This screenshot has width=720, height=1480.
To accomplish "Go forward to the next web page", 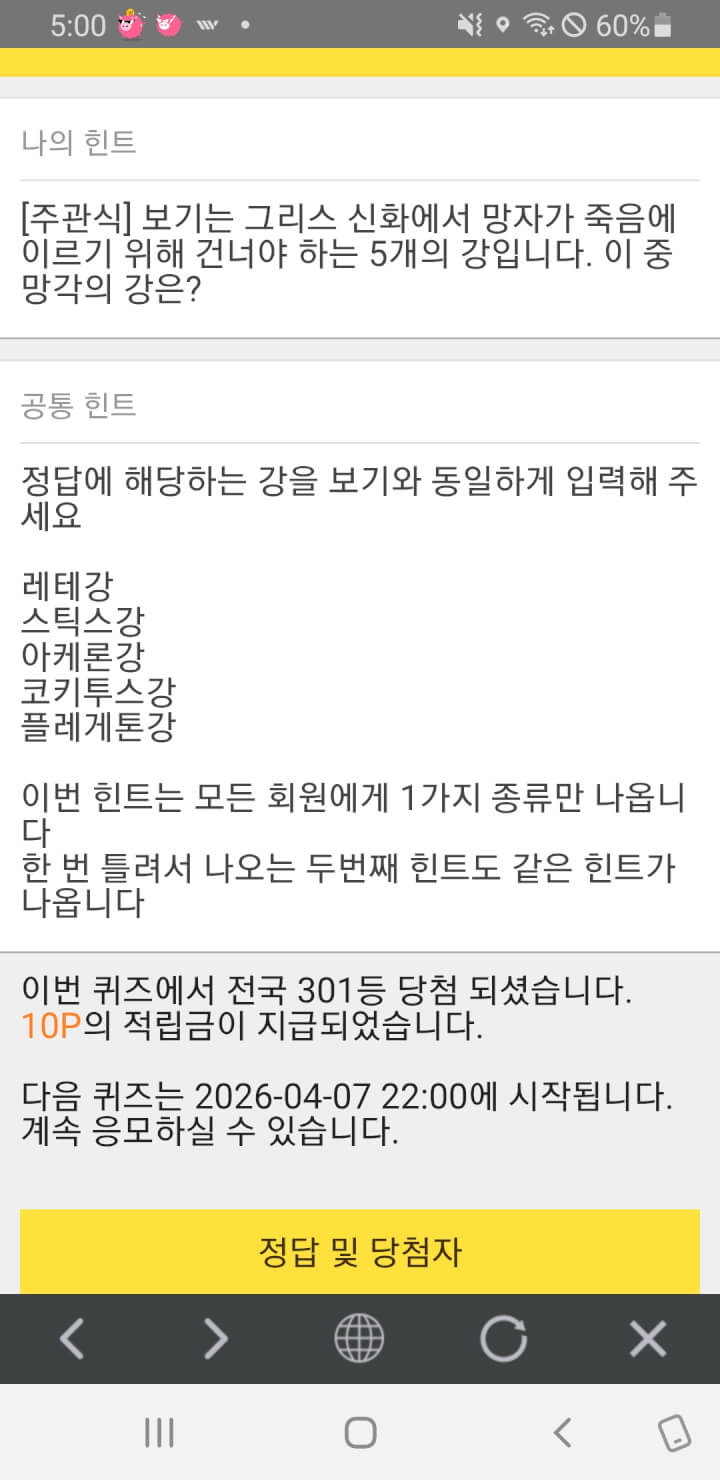I will [x=216, y=1339].
